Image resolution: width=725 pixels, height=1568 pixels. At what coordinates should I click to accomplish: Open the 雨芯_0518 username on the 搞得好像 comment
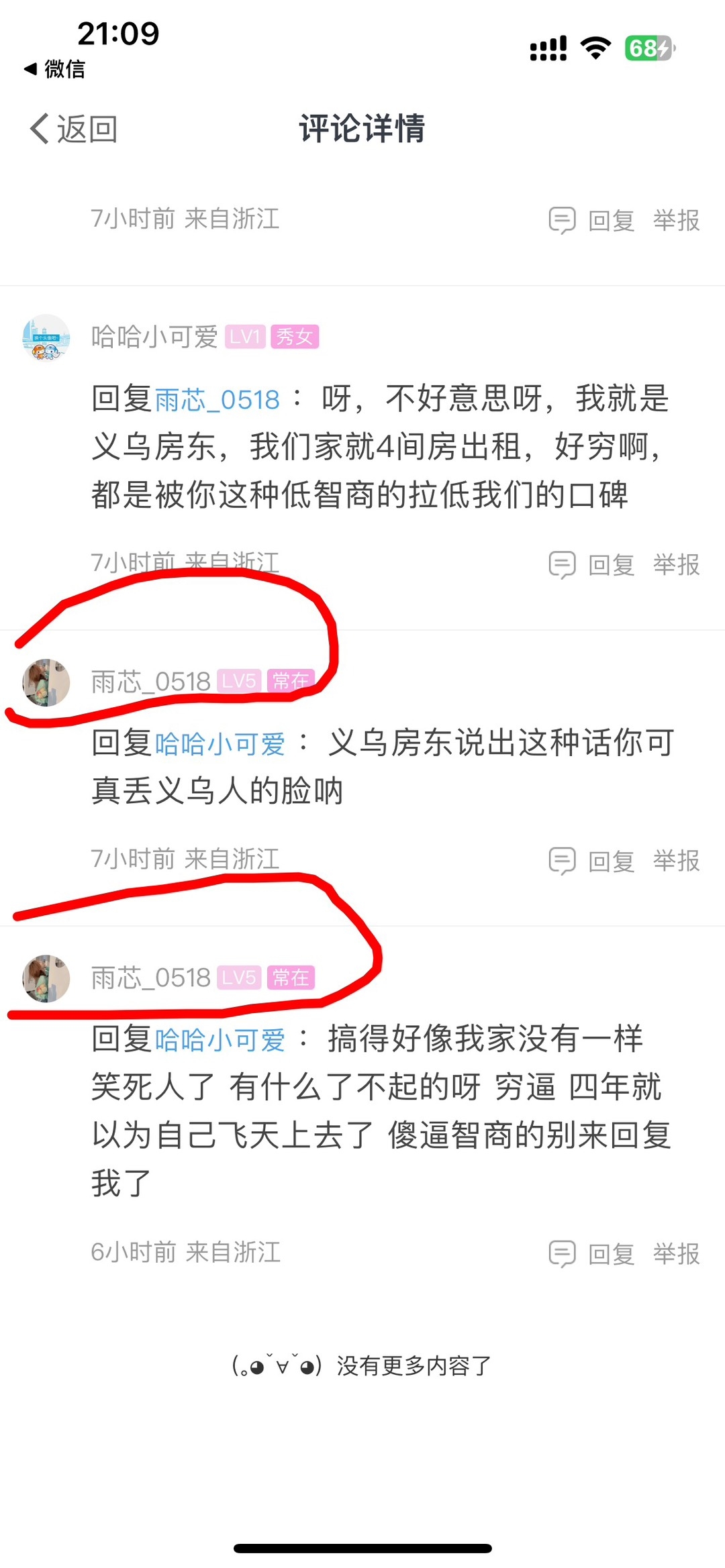[151, 978]
